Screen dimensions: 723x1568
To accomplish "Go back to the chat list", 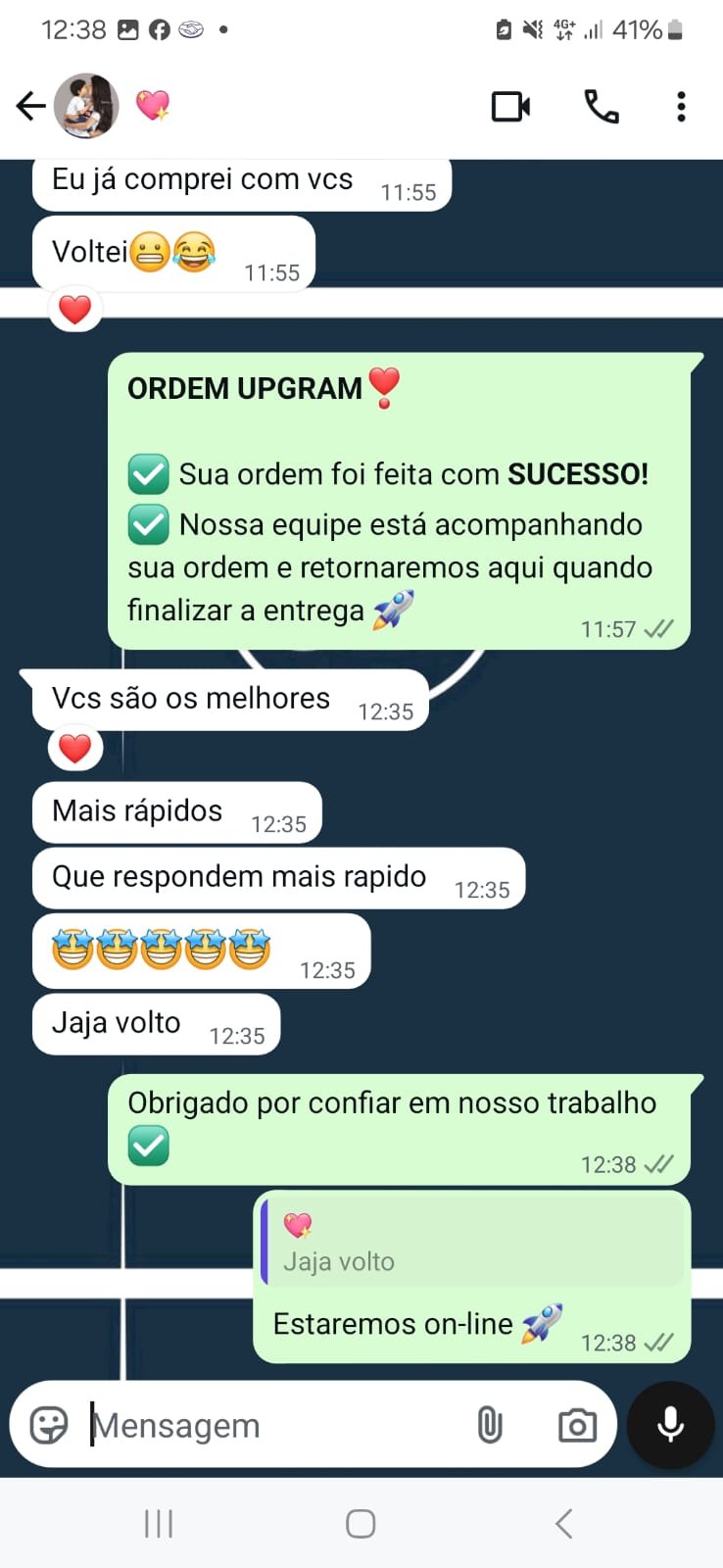I will (31, 106).
